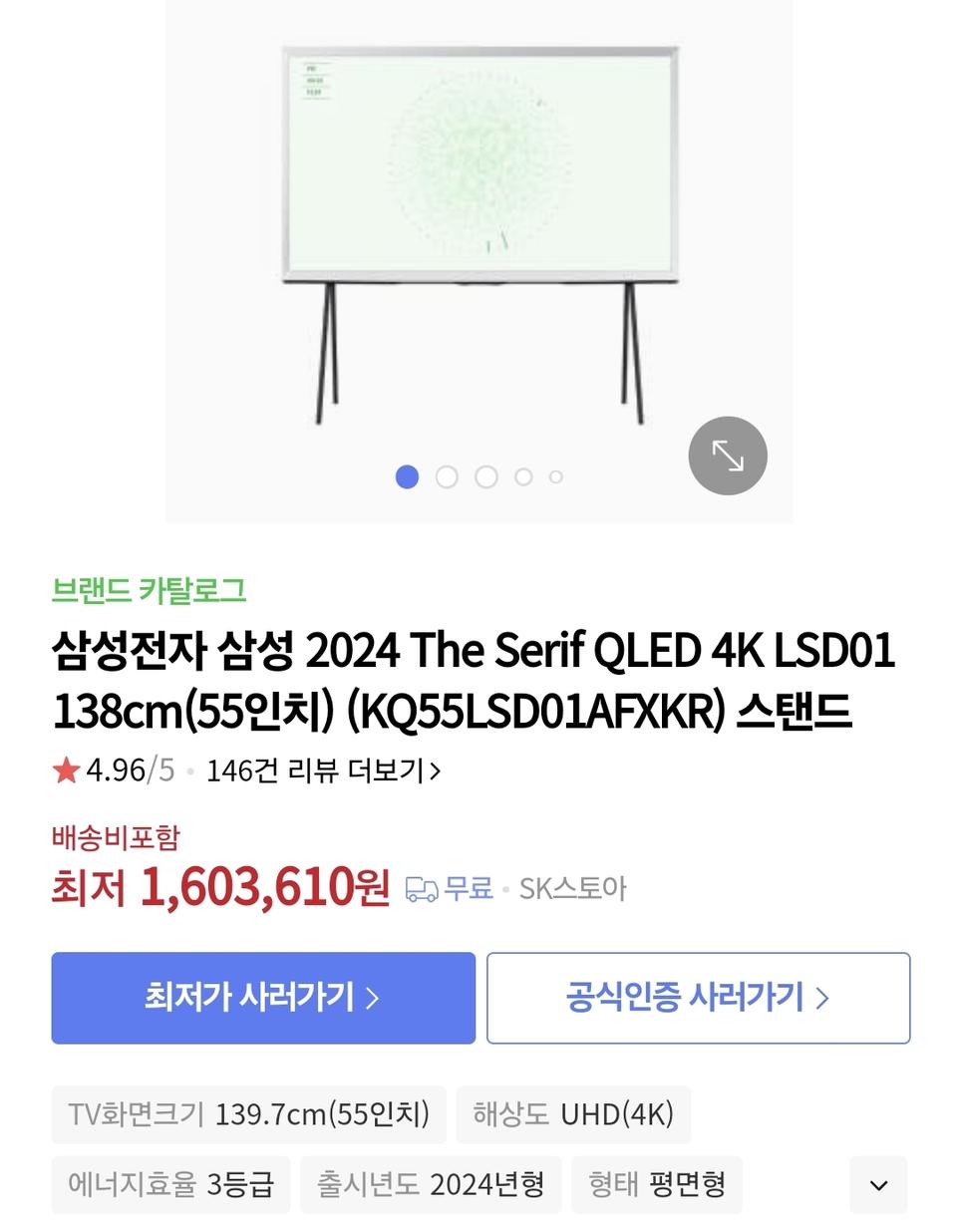
Task: Click the red star rating icon
Action: (64, 770)
